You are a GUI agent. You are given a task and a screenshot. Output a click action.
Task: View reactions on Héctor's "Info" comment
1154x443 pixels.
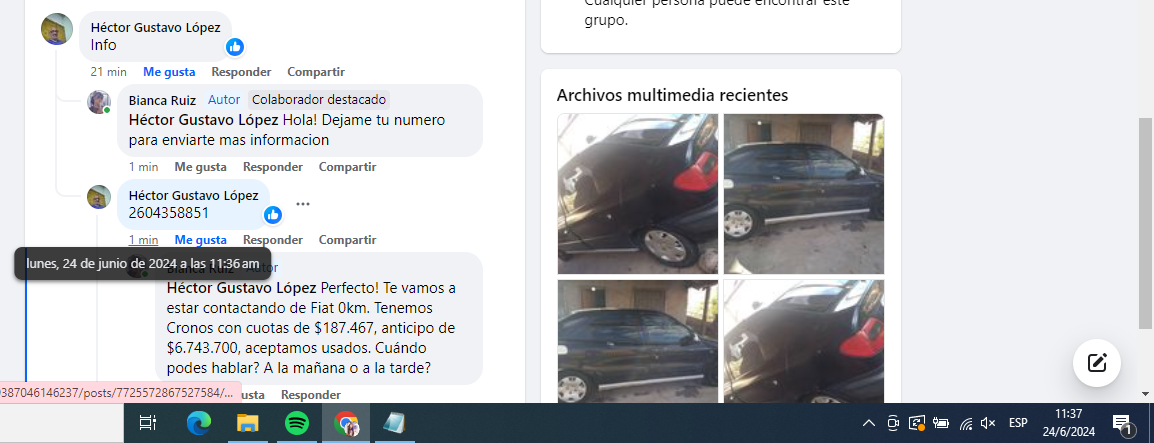(235, 47)
